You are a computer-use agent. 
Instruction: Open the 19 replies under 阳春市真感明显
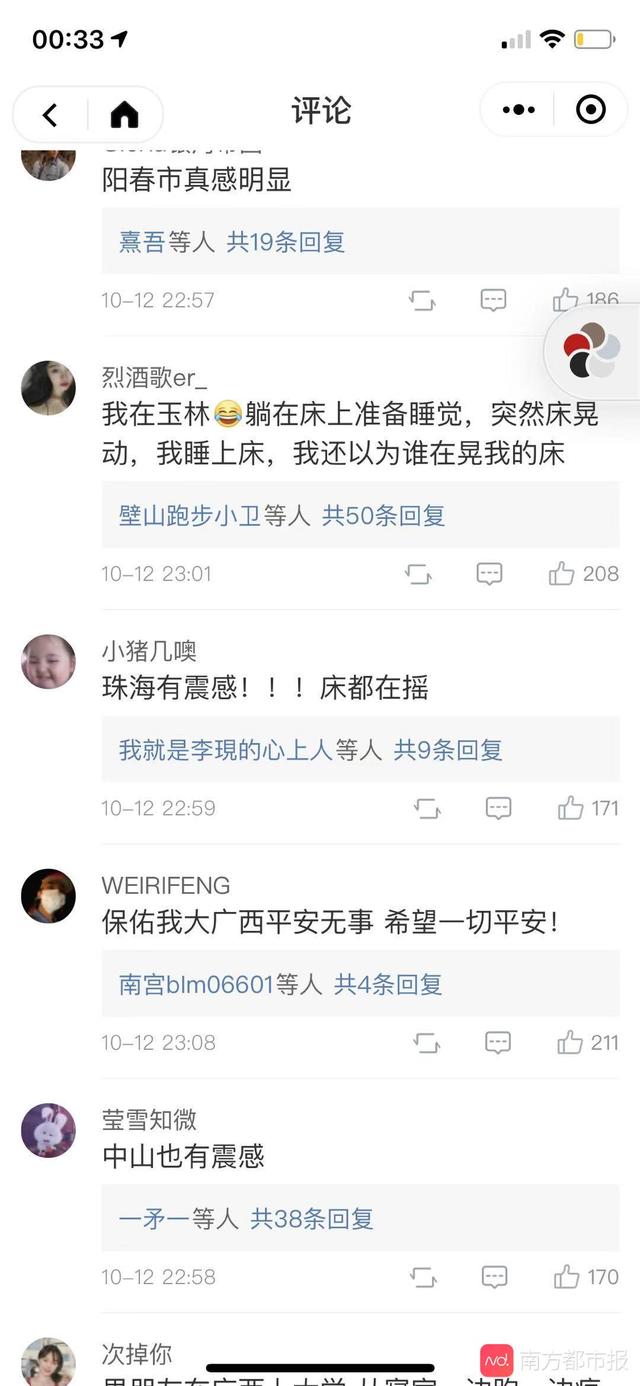[x=285, y=241]
